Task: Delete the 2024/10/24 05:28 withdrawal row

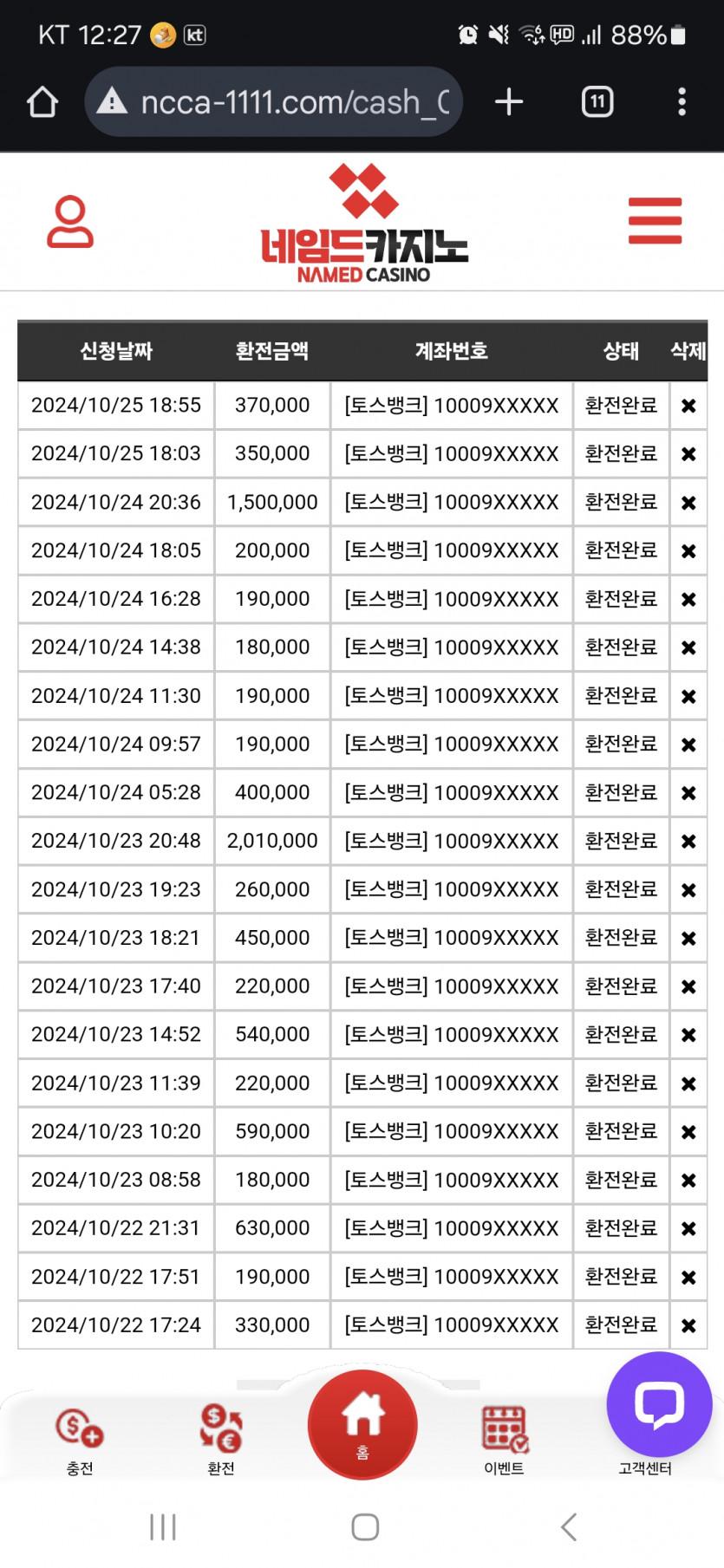Action: pos(688,793)
